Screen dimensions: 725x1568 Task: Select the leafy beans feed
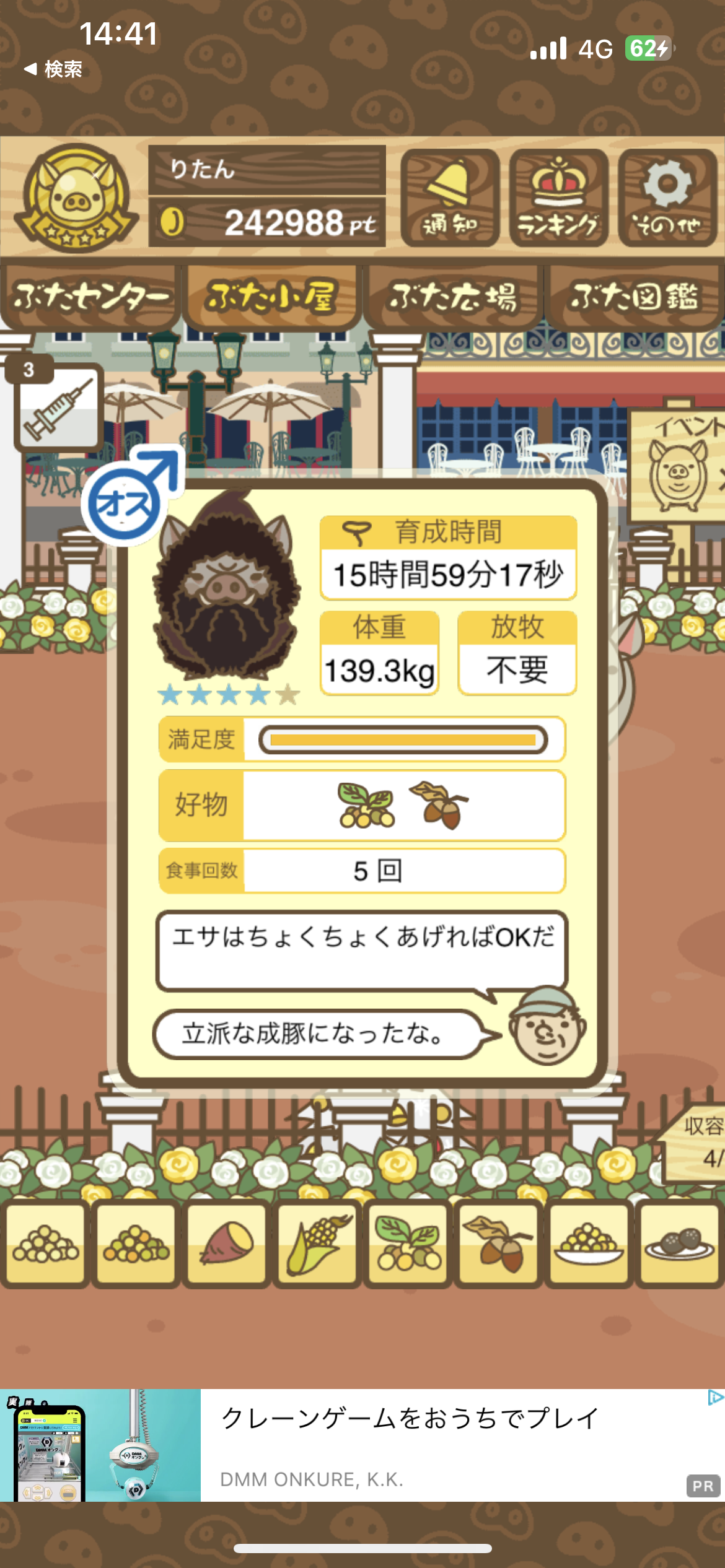tap(408, 1244)
